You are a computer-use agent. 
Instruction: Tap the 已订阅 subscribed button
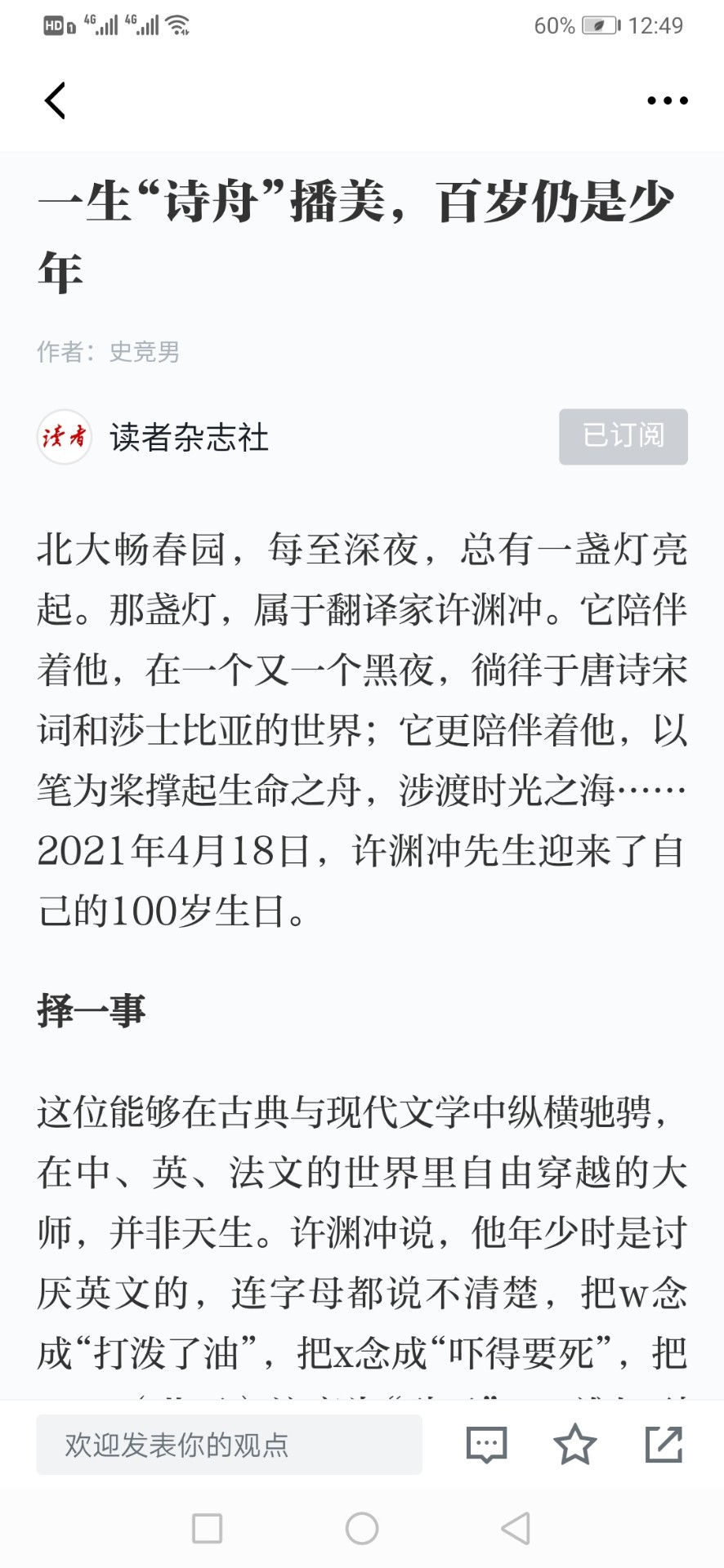coord(623,436)
